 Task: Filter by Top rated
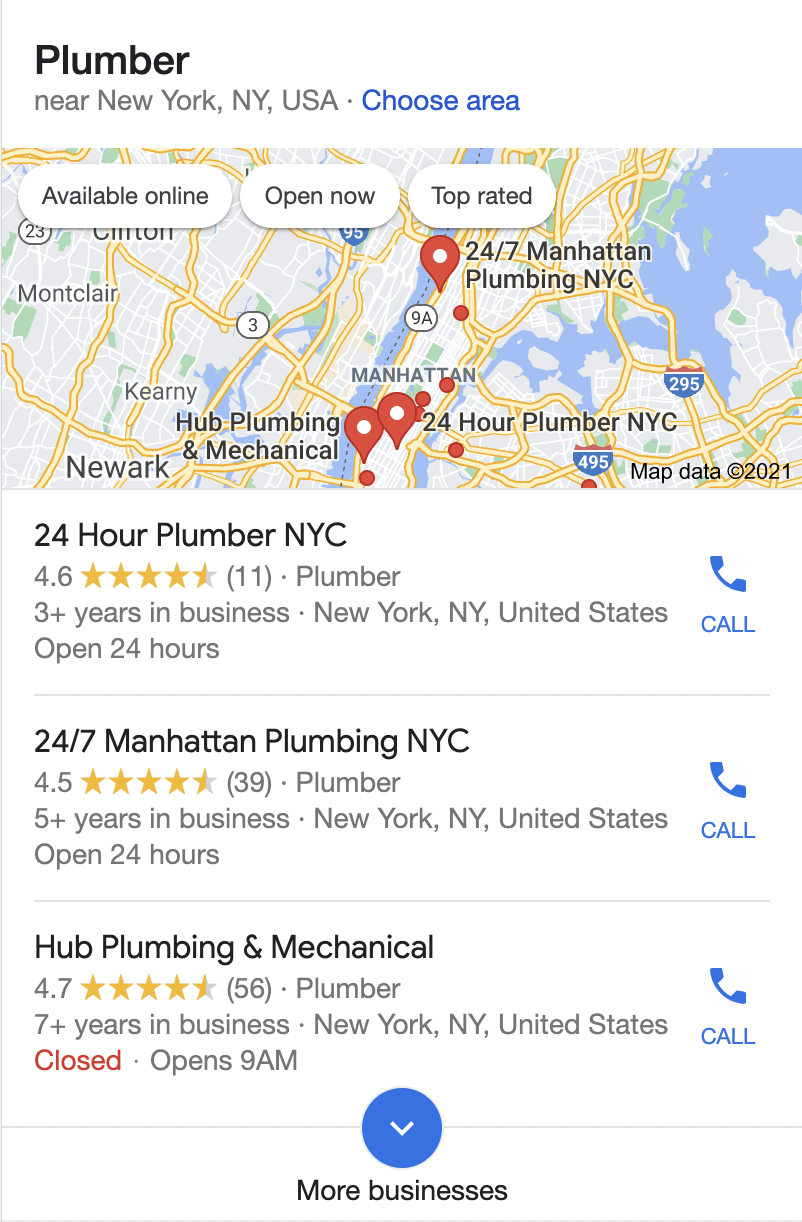pos(481,196)
